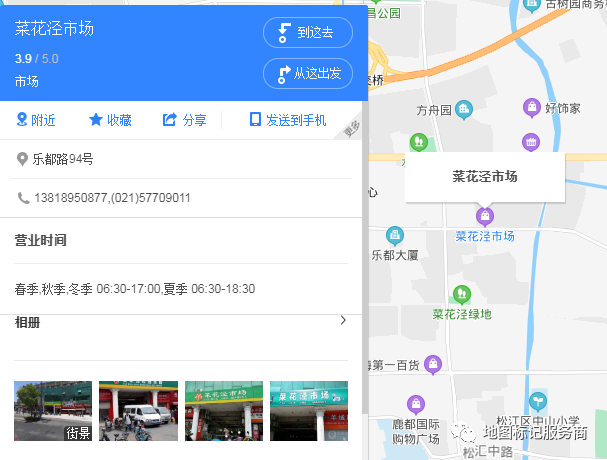Open the 街景 street view thumbnail
This screenshot has height=460, width=607.
[53, 410]
